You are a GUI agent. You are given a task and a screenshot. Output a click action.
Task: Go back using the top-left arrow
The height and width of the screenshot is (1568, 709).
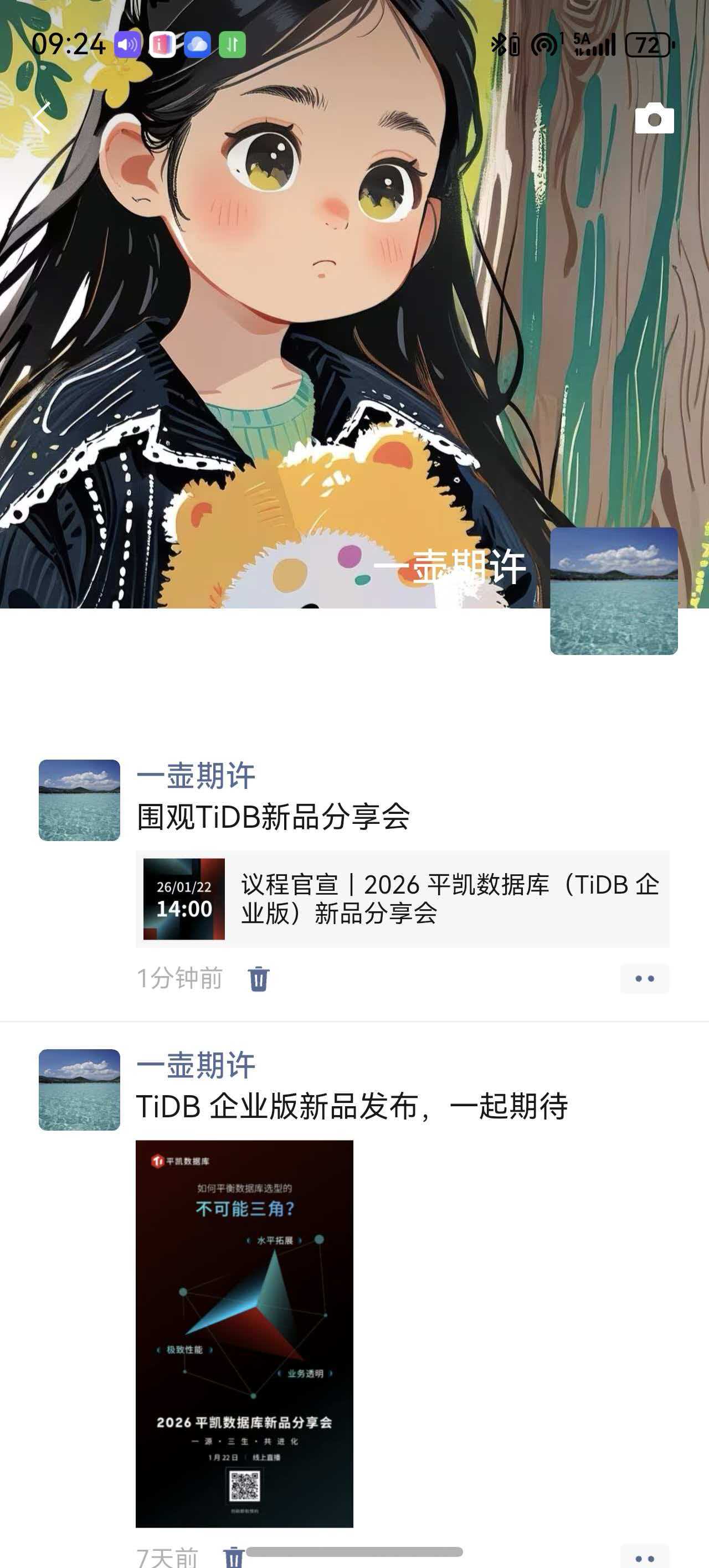coord(42,117)
